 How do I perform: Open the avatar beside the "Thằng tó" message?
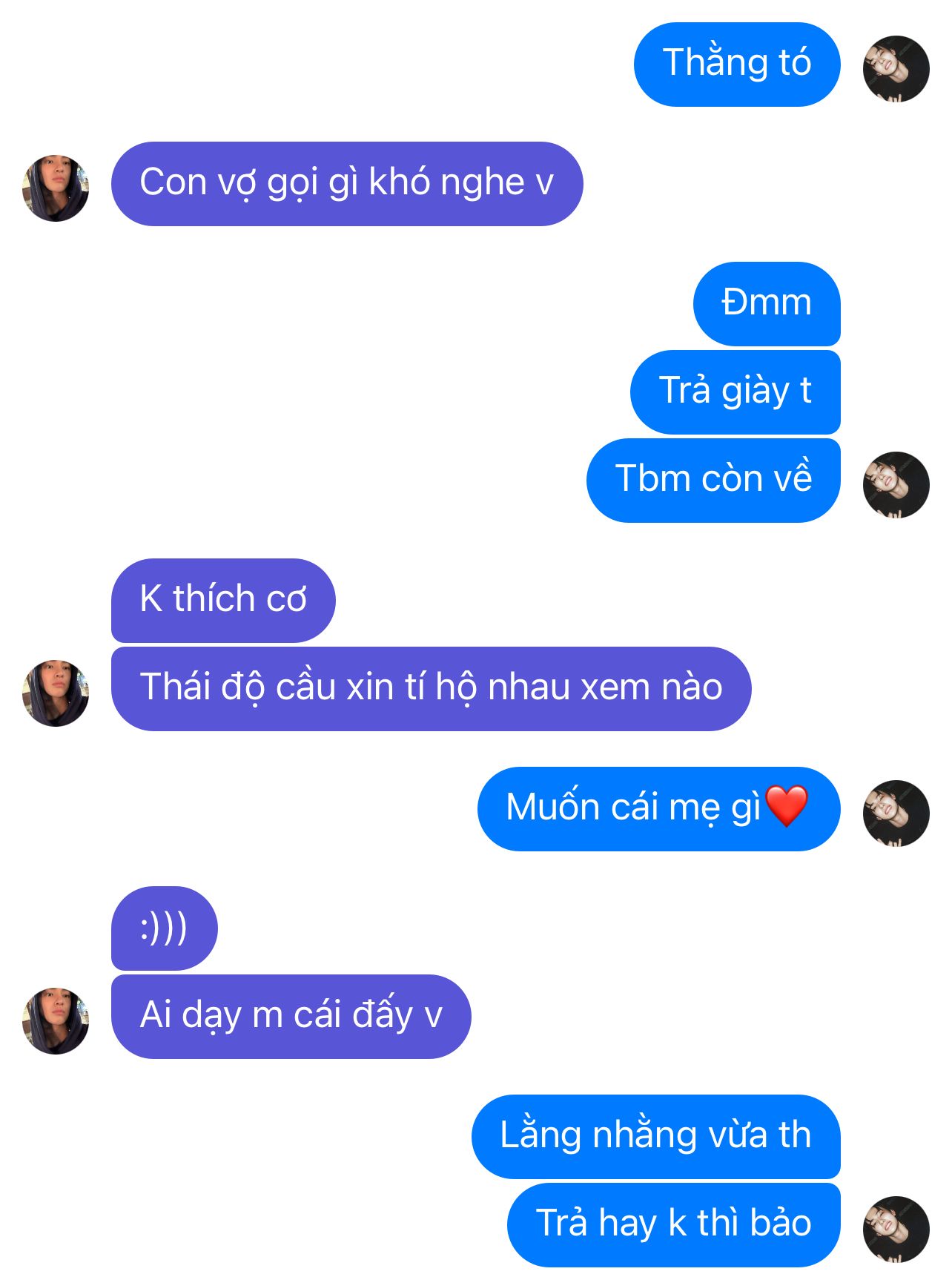(896, 69)
